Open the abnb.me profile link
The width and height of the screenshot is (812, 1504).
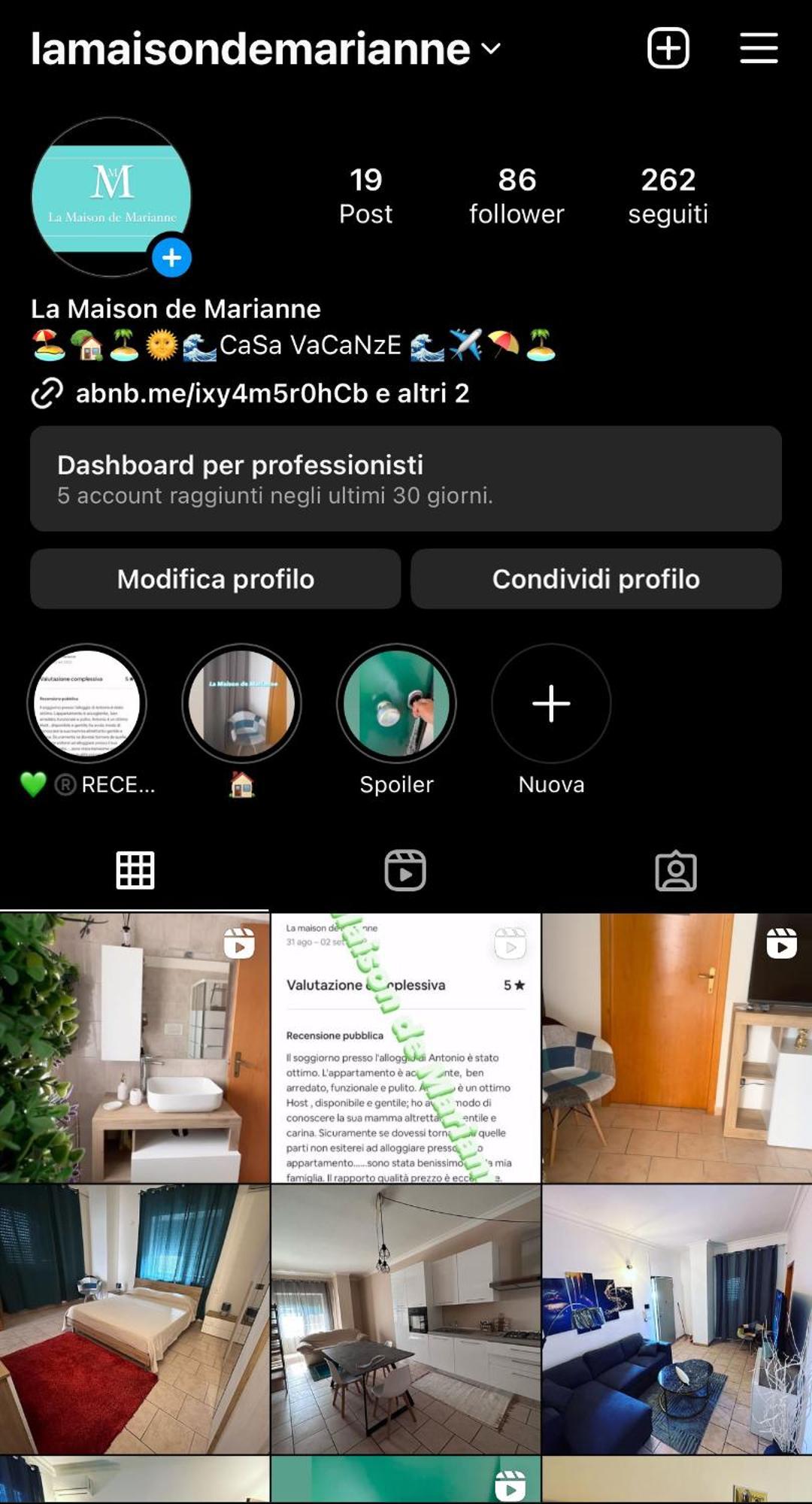[x=271, y=393]
